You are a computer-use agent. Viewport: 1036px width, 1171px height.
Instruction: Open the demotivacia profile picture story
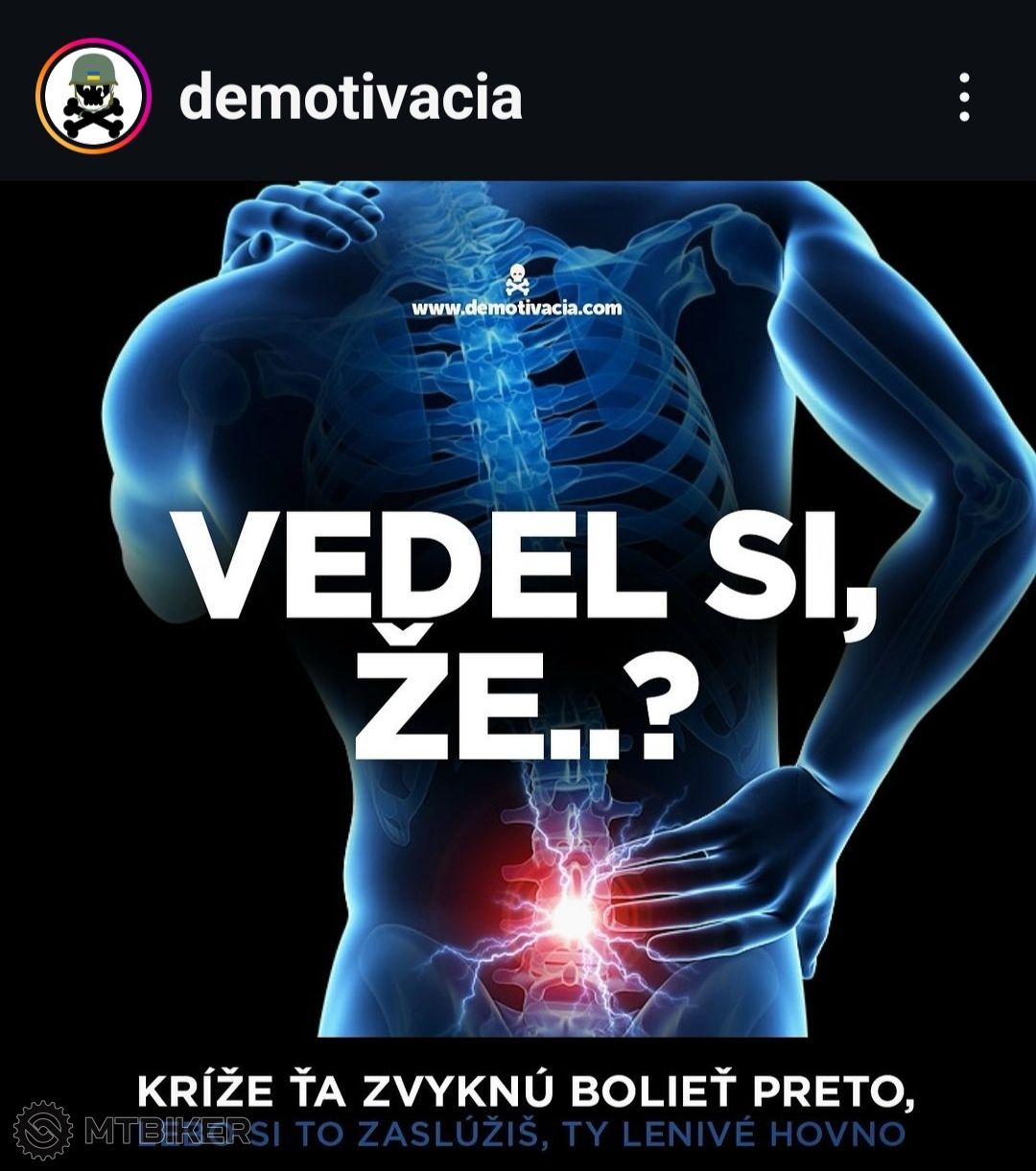click(94, 96)
